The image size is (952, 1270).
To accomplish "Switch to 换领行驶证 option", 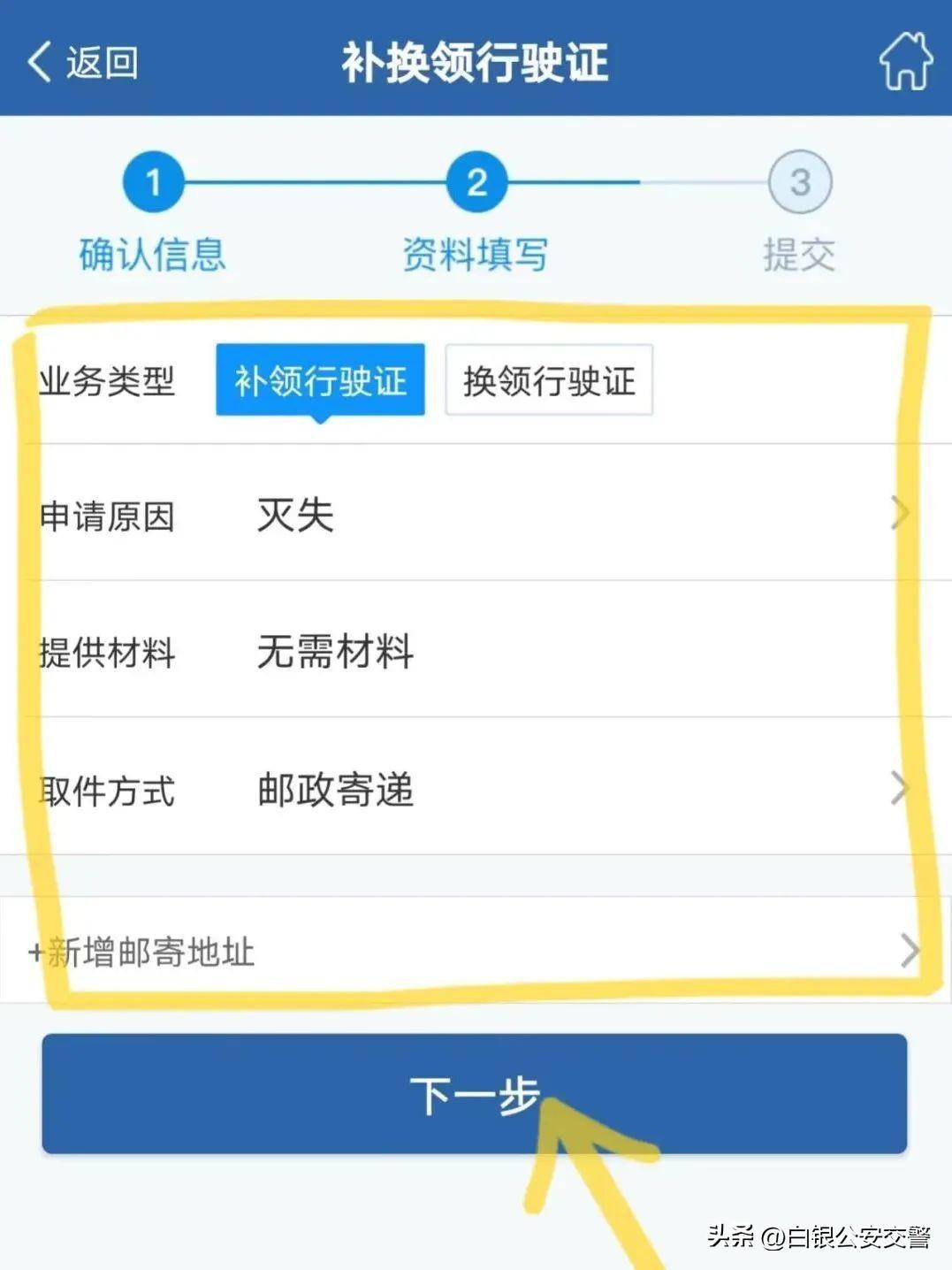I will coord(548,380).
